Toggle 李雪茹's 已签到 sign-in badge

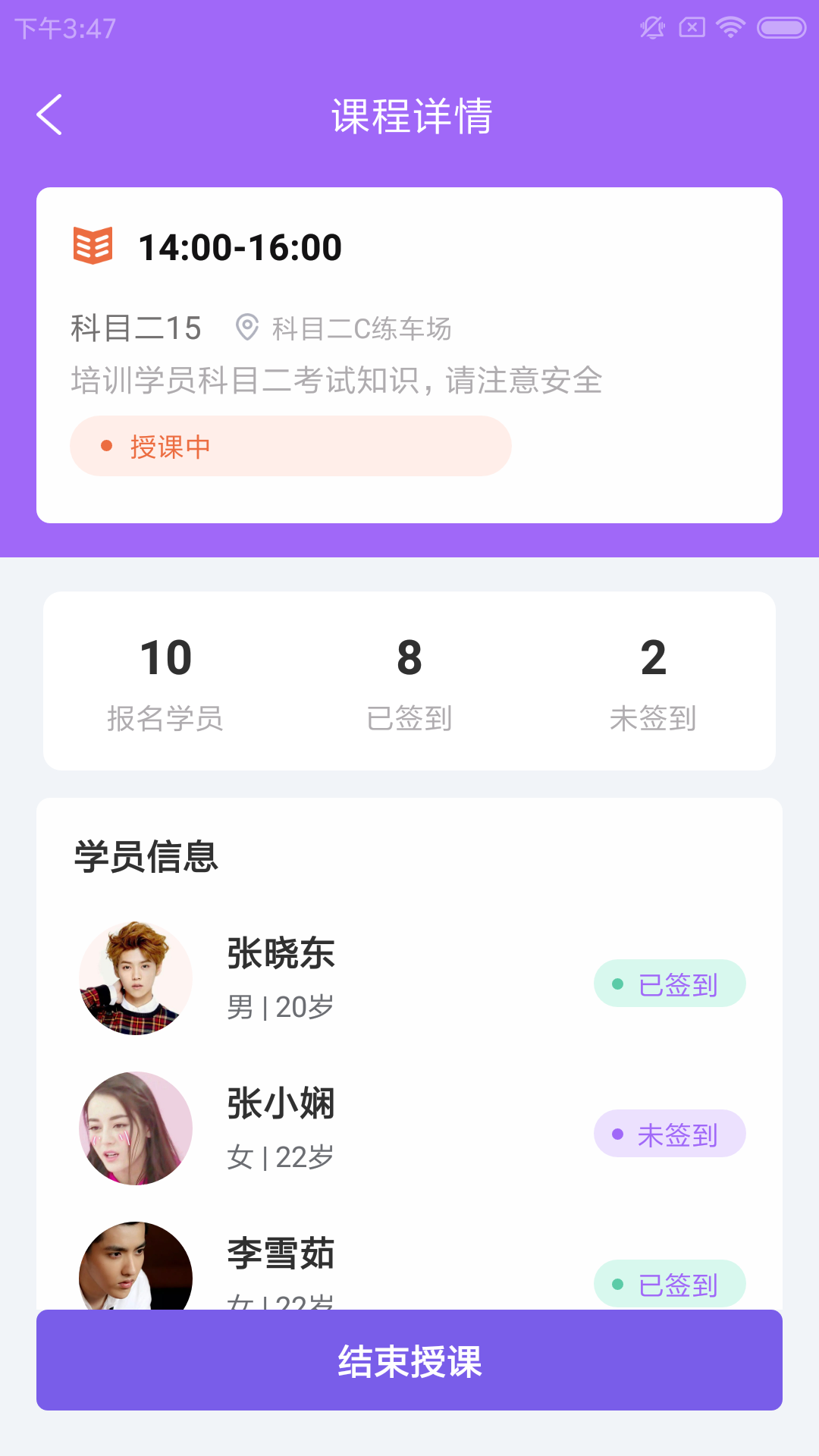[x=670, y=1285]
